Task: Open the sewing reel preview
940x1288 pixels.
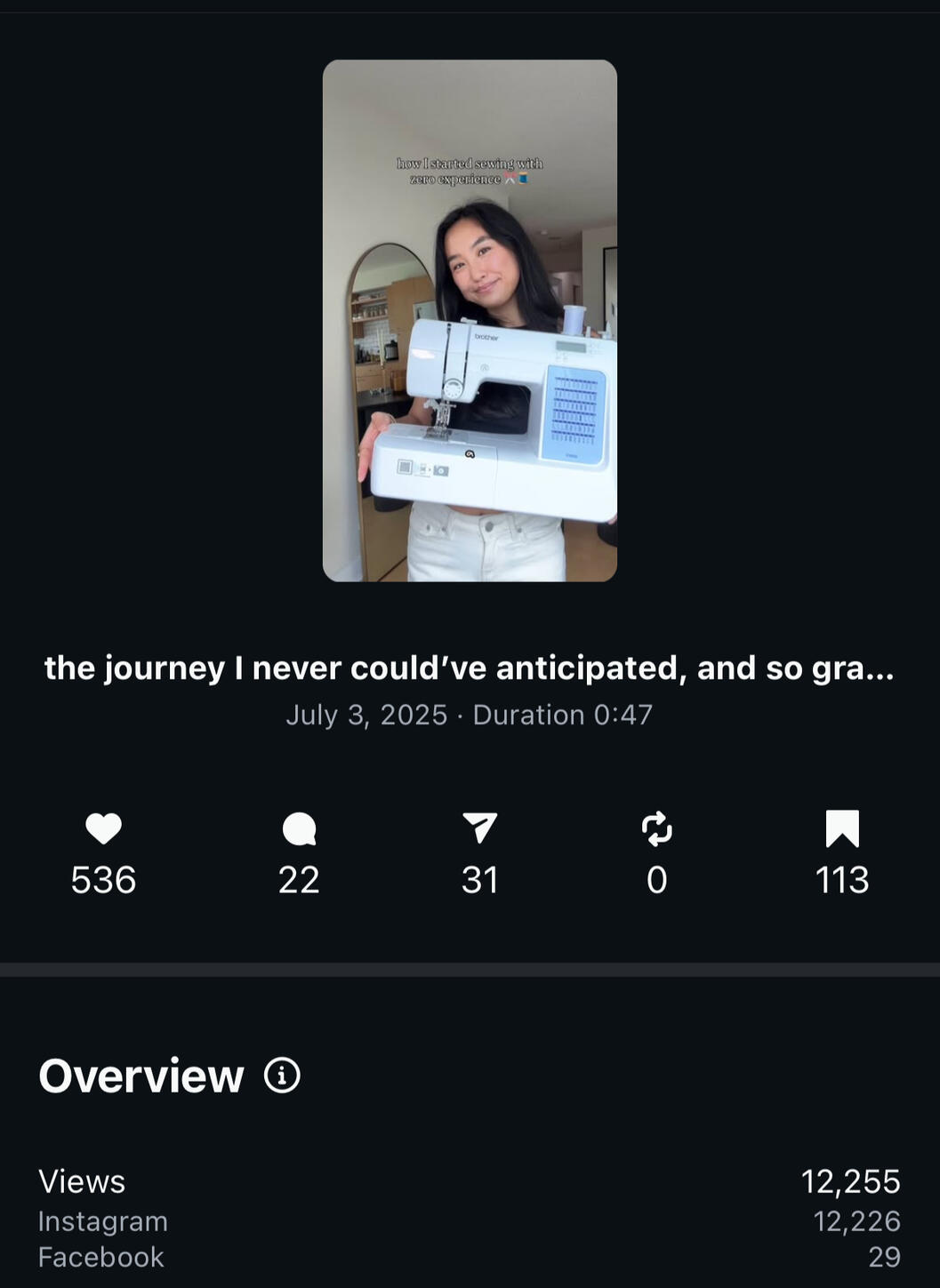Action: [470, 320]
